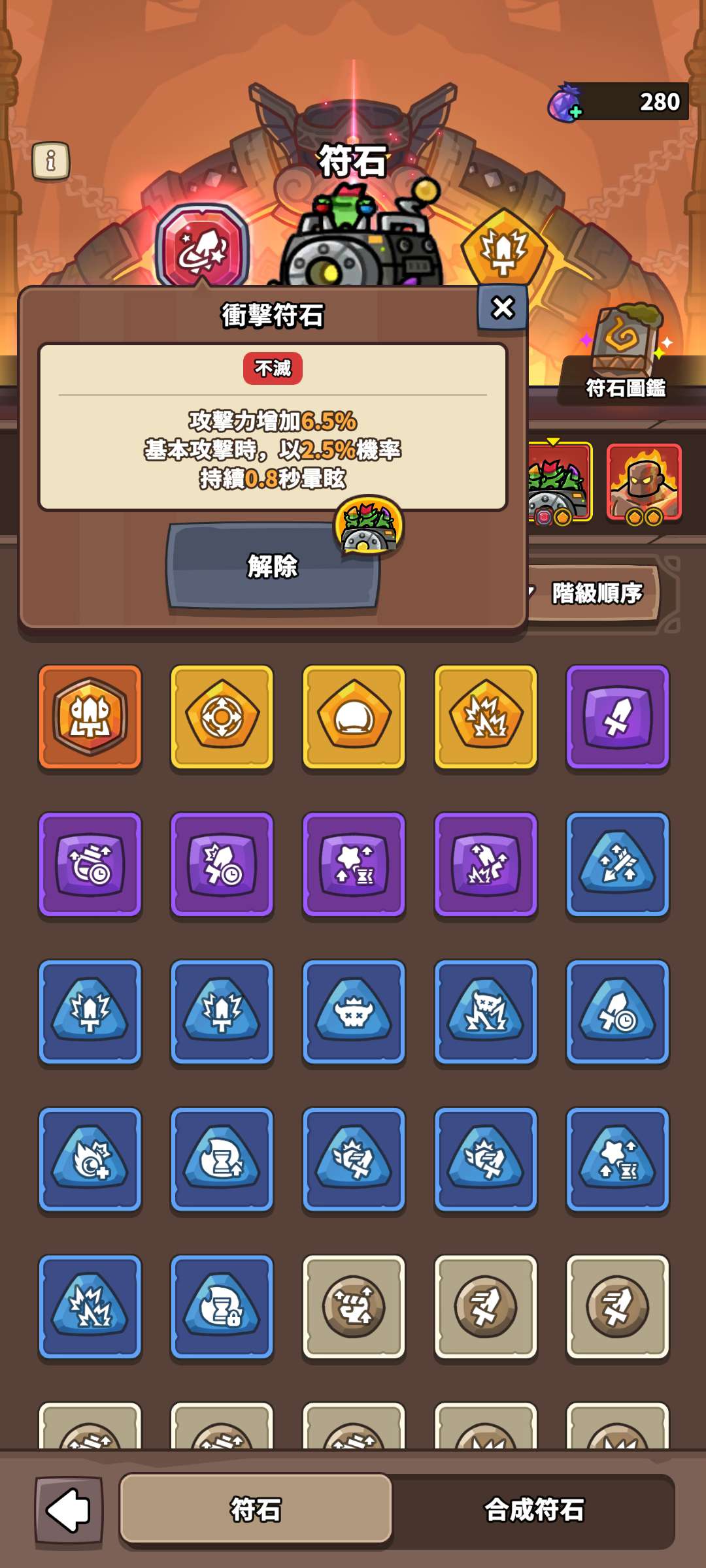The height and width of the screenshot is (1568, 706).
Task: Select the yellow helmet runestone
Action: pyautogui.click(x=354, y=717)
